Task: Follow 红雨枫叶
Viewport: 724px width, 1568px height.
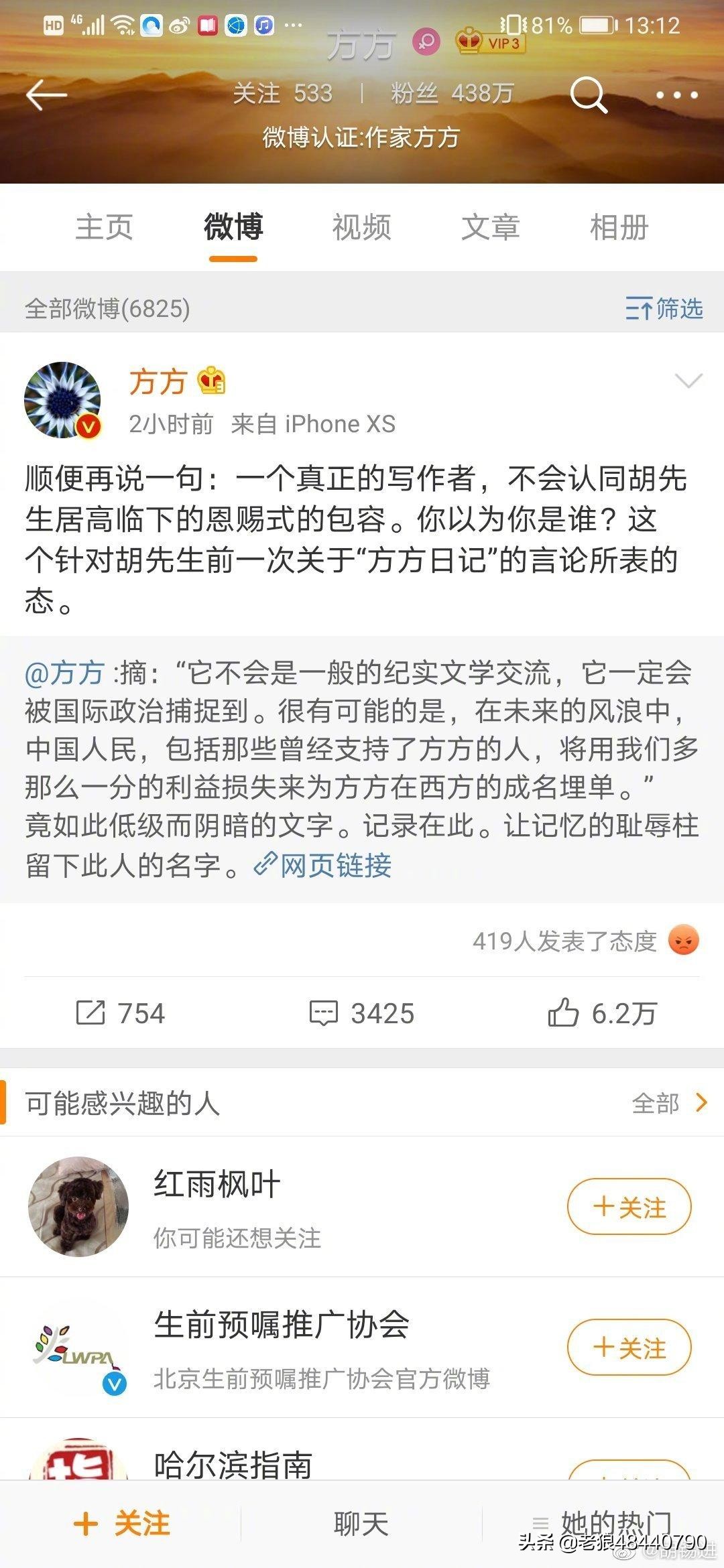Action: click(629, 1207)
